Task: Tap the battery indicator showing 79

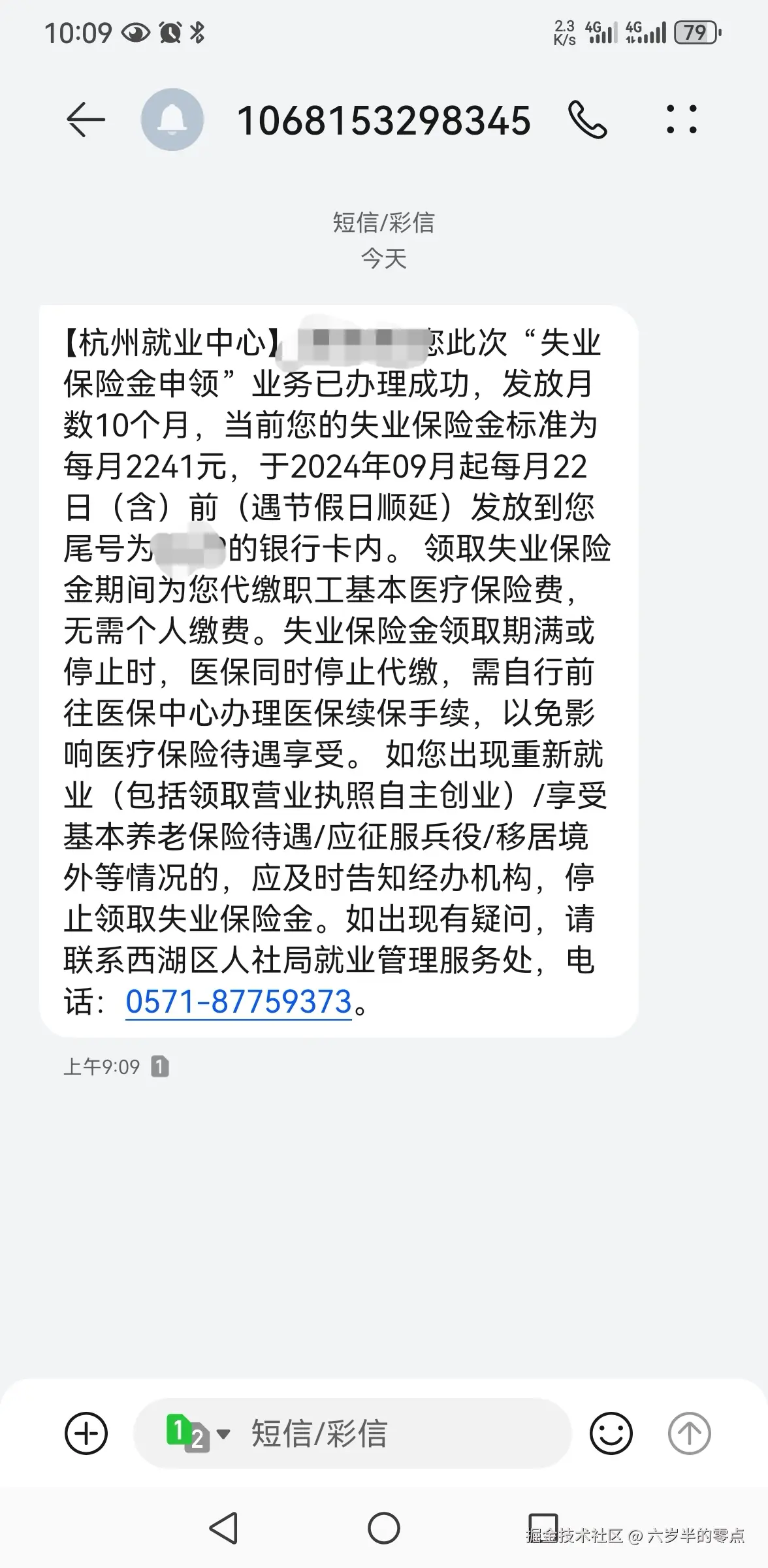Action: [x=695, y=32]
